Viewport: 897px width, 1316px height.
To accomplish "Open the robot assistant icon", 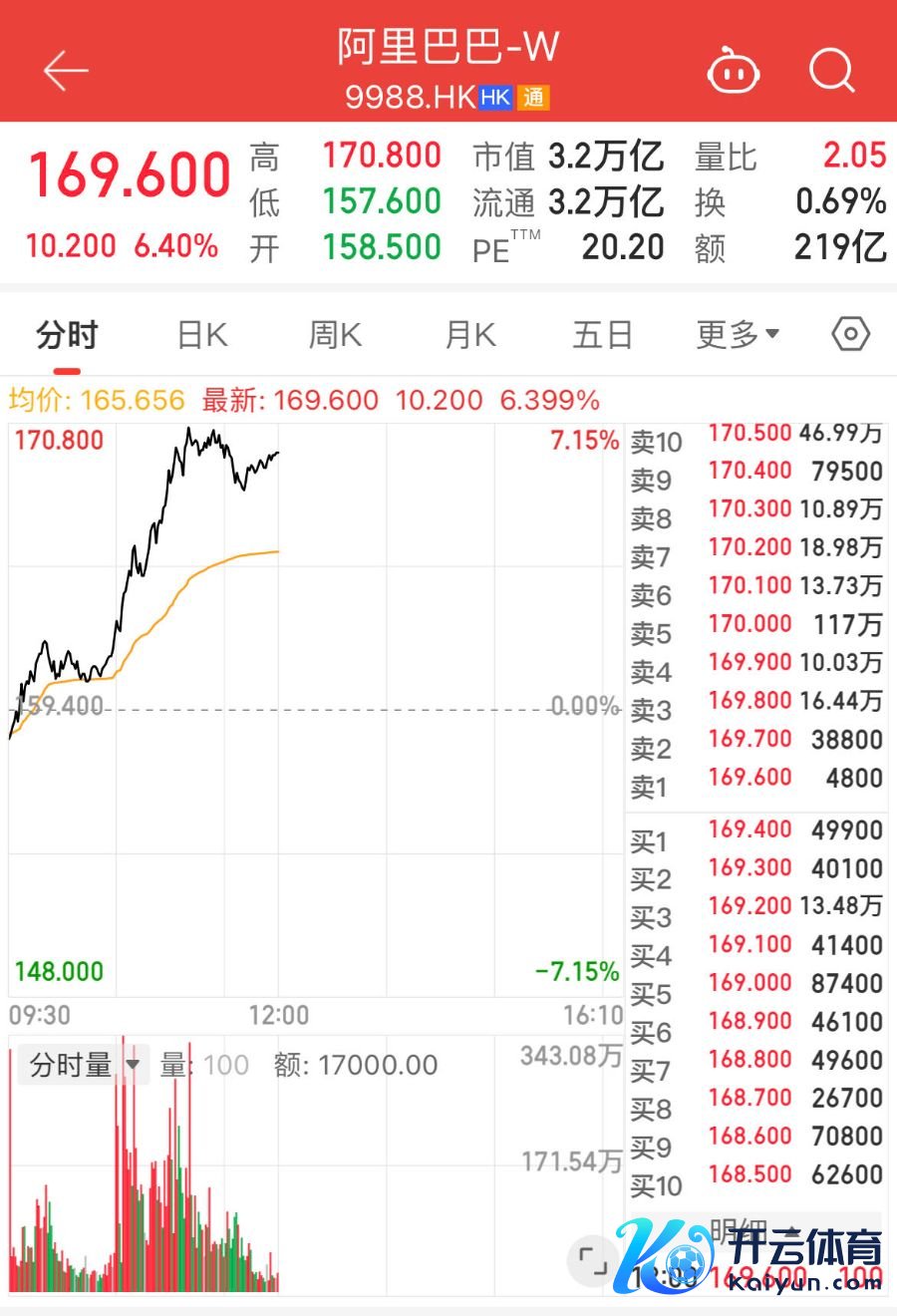I will [x=733, y=72].
